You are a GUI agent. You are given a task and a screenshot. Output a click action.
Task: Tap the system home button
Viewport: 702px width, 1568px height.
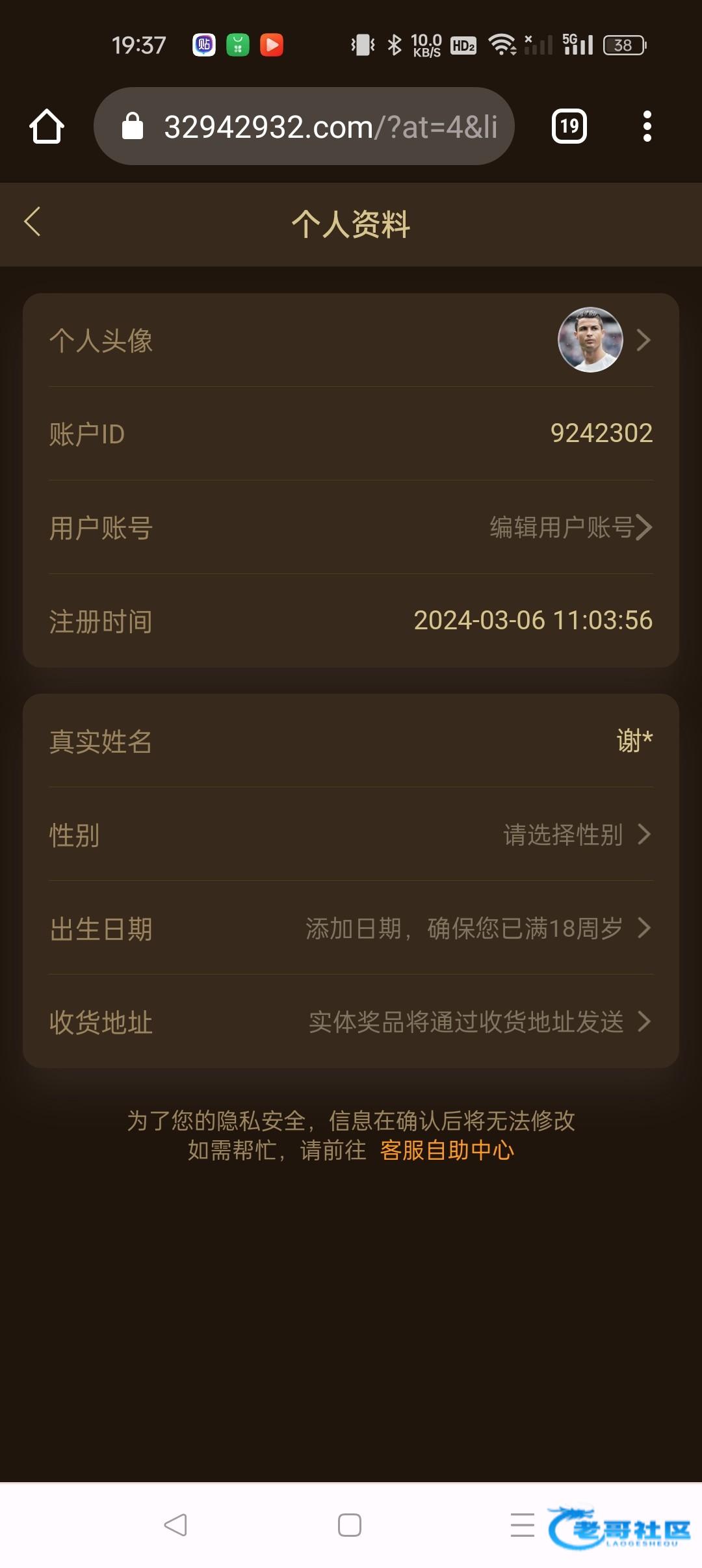(x=350, y=1525)
